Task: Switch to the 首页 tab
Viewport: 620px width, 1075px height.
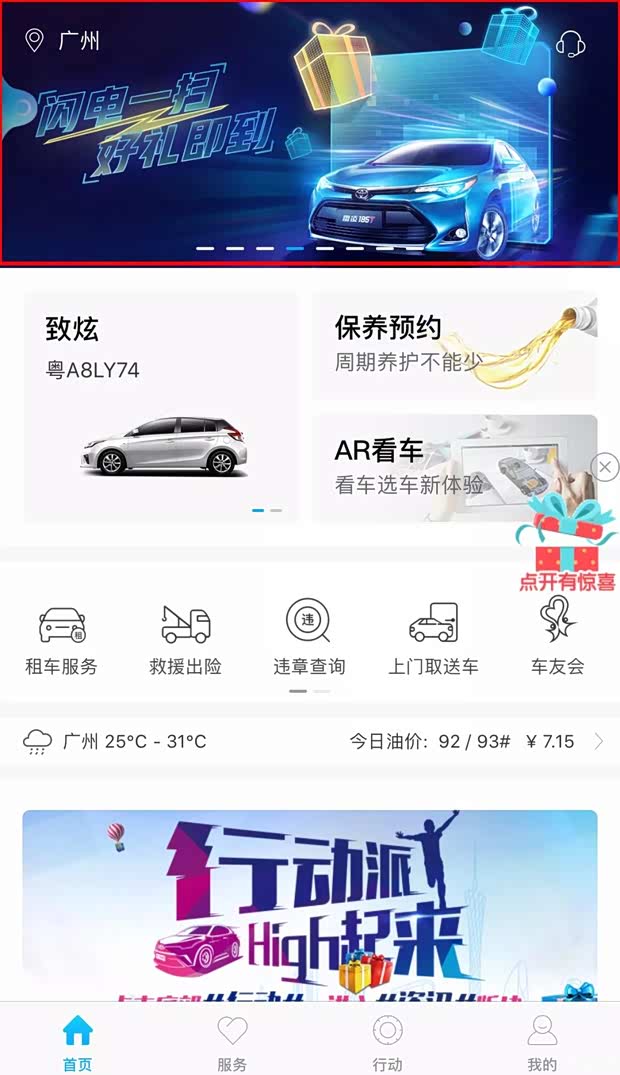Action: click(x=77, y=1042)
